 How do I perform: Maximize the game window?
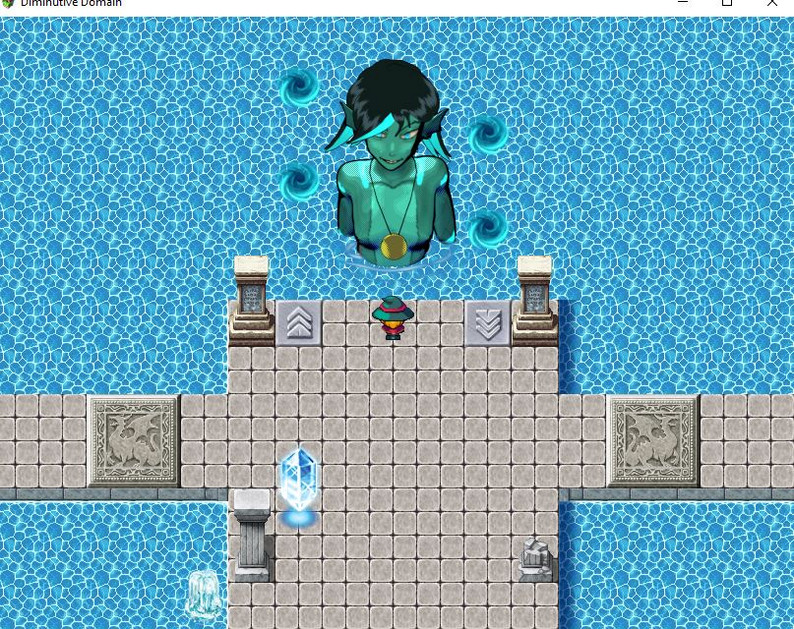pos(727,4)
